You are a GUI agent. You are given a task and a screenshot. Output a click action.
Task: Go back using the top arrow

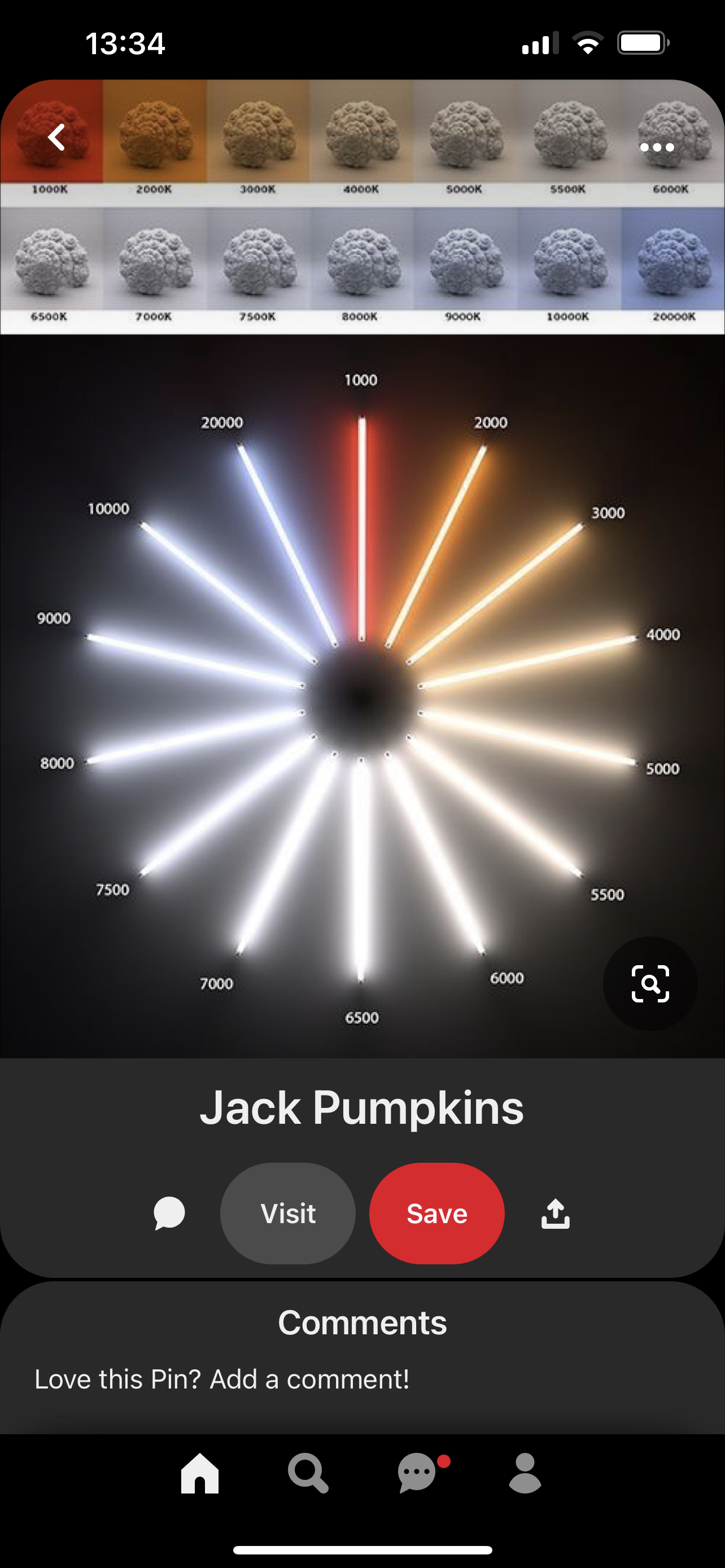56,138
